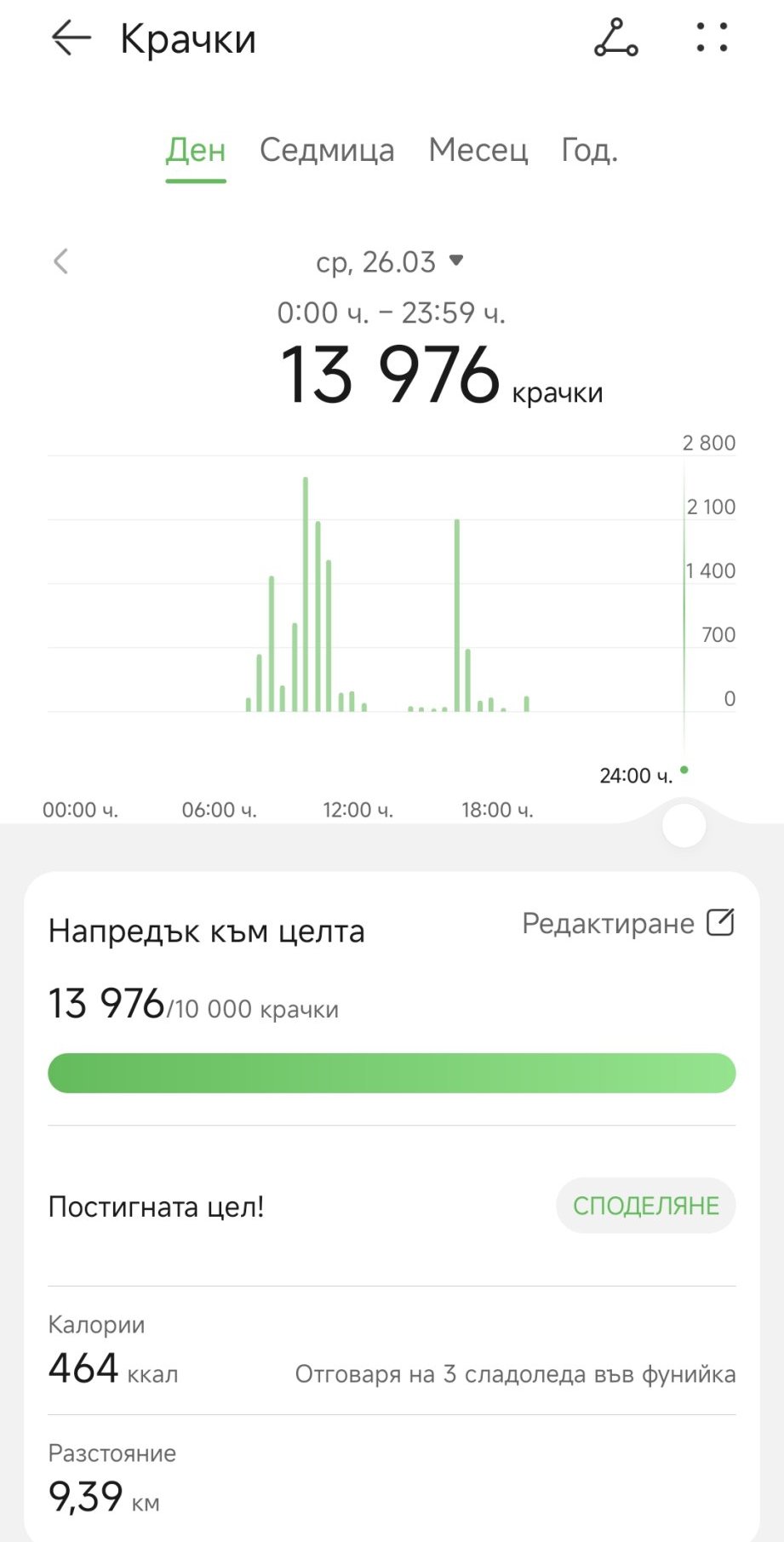Viewport: 784px width, 1542px height.
Task: Go back from the Крачки screen
Action: pyautogui.click(x=70, y=39)
